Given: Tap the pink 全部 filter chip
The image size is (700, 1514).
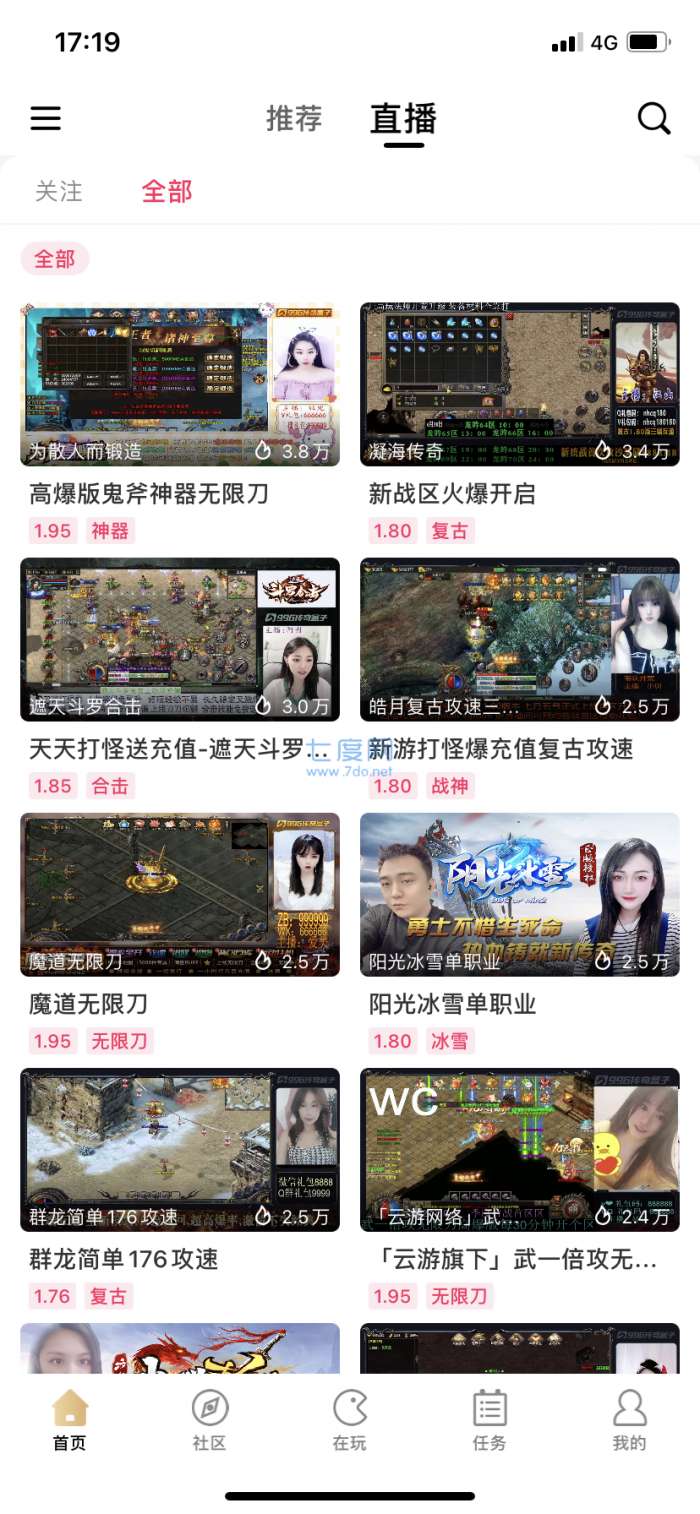Looking at the screenshot, I should [55, 259].
